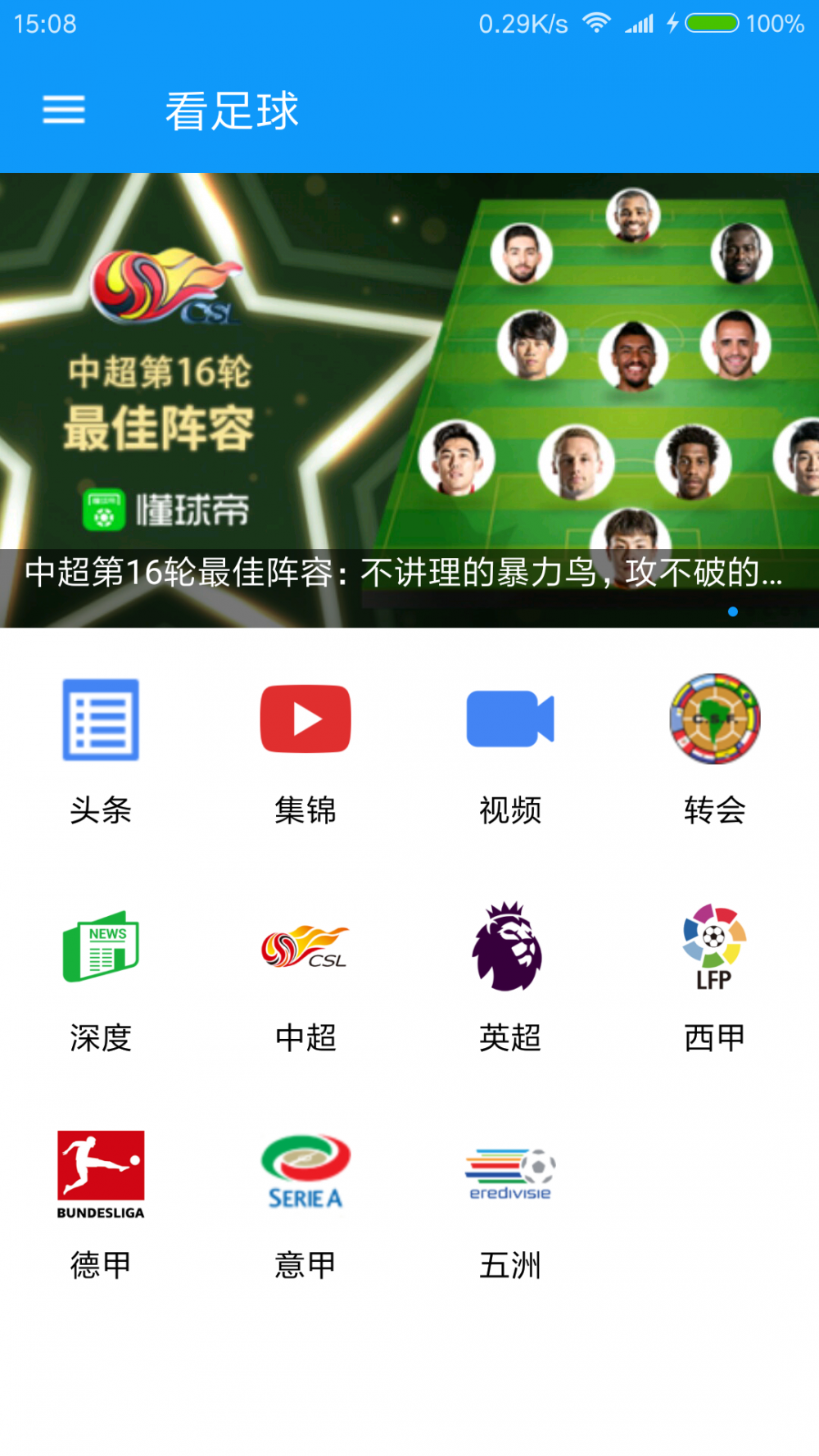
Task: Select 英超 Premier League
Action: (510, 977)
